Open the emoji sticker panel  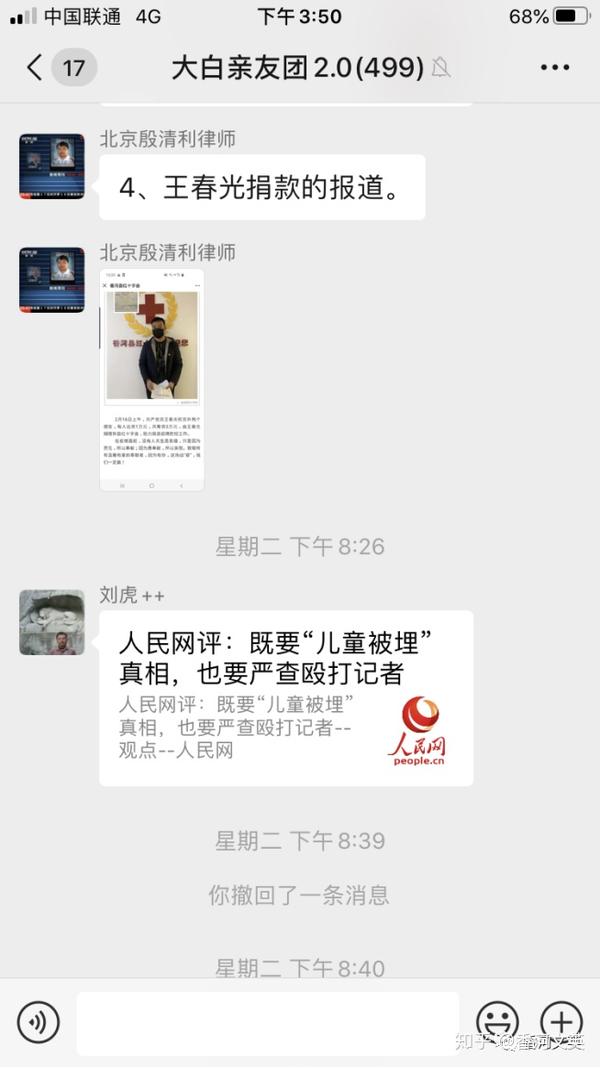pyautogui.click(x=497, y=1022)
